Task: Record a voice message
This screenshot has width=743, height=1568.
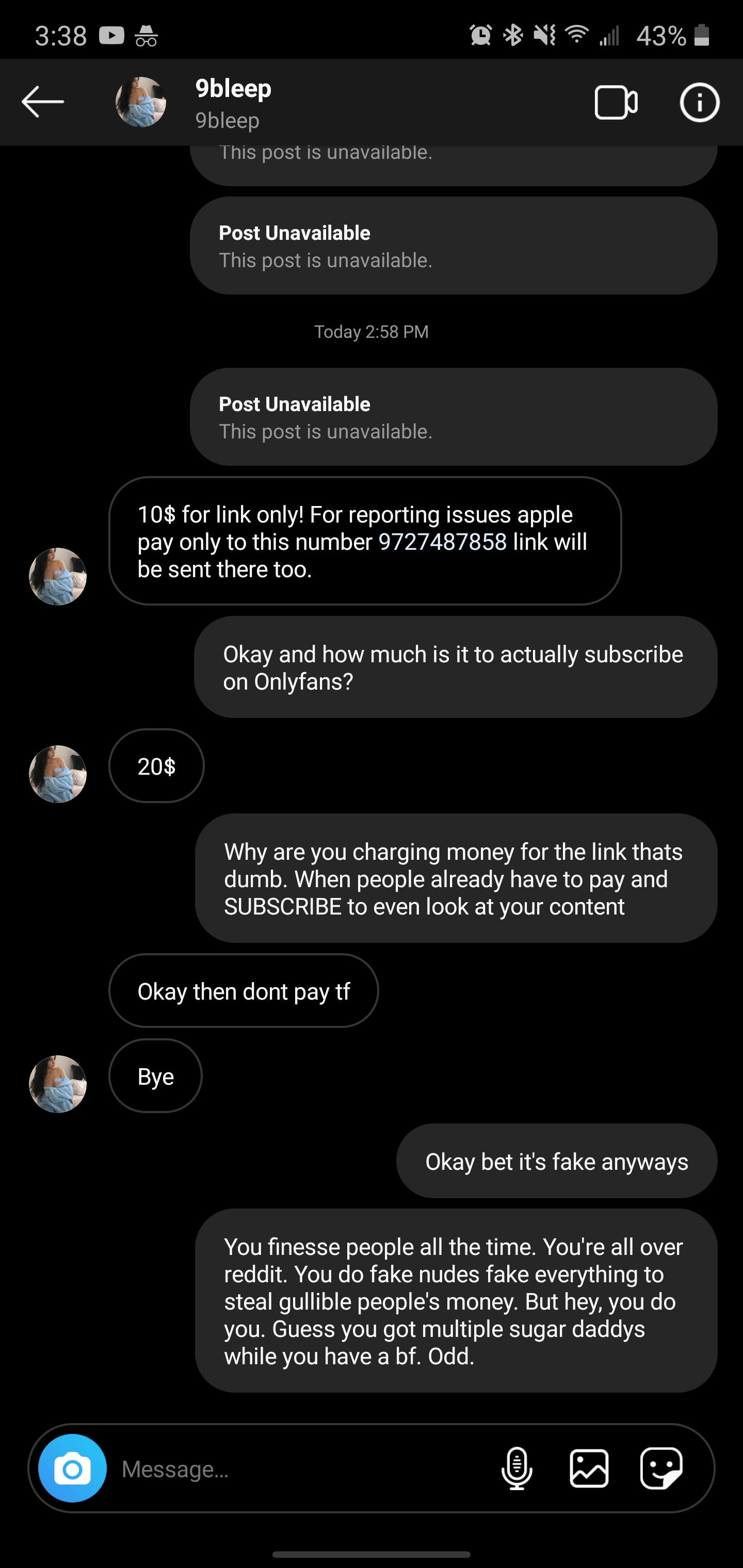Action: pos(516,1467)
